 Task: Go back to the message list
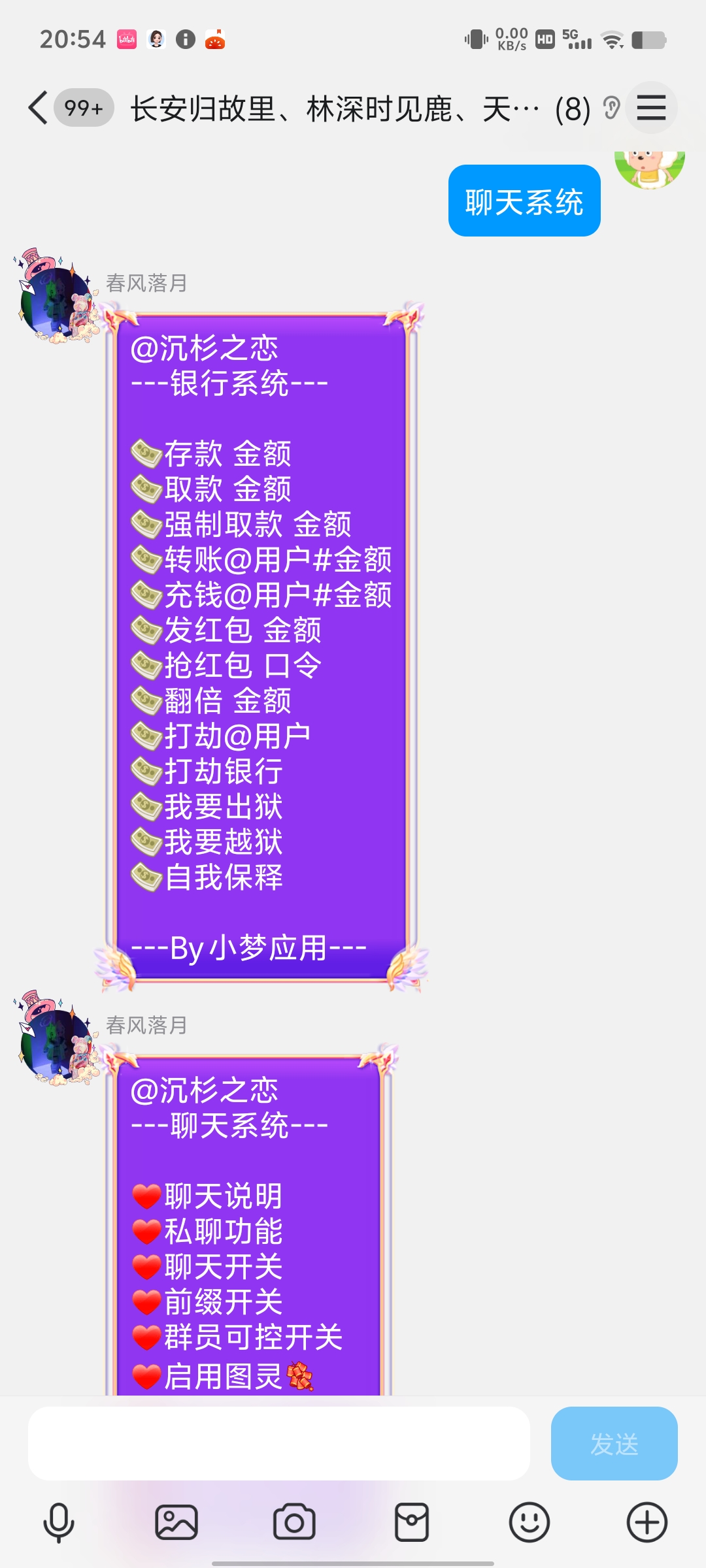(39, 108)
